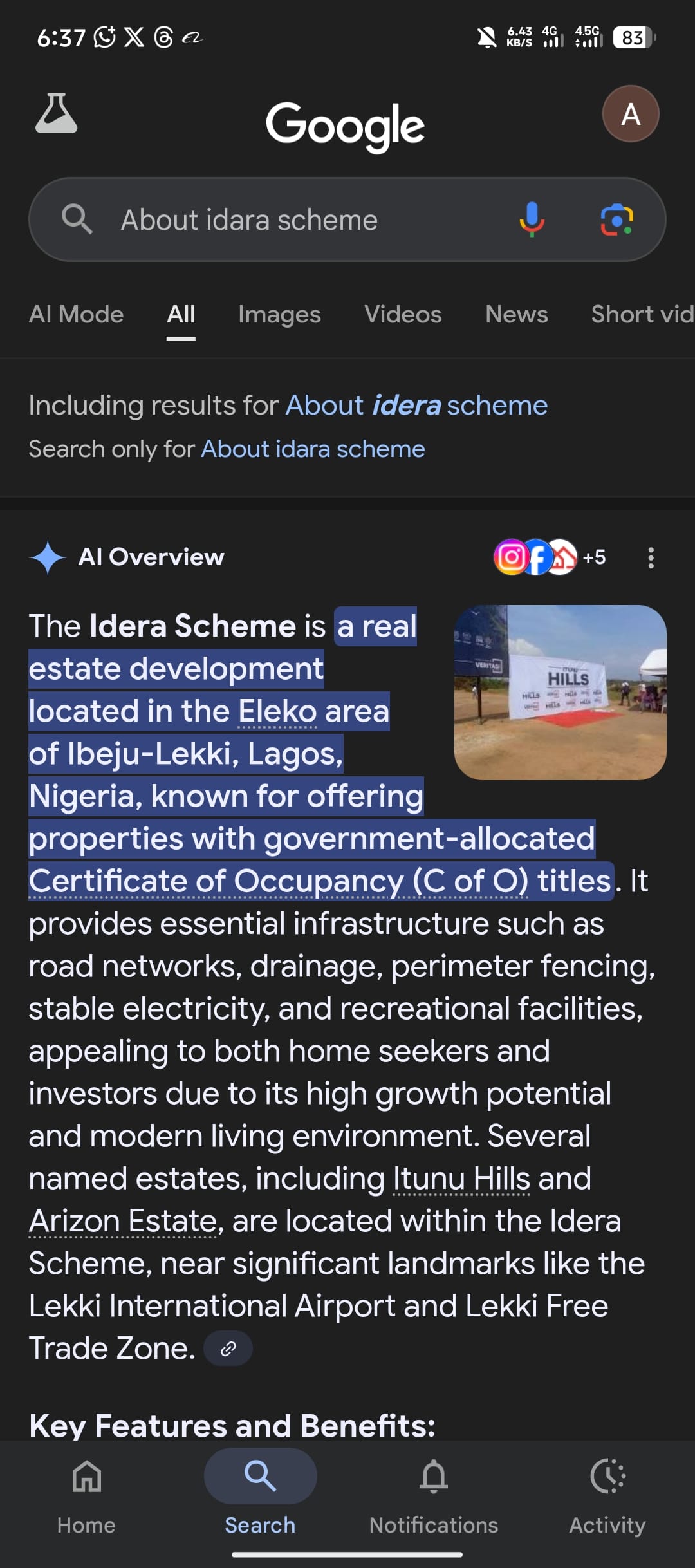Switch to the Images tab

click(x=279, y=315)
